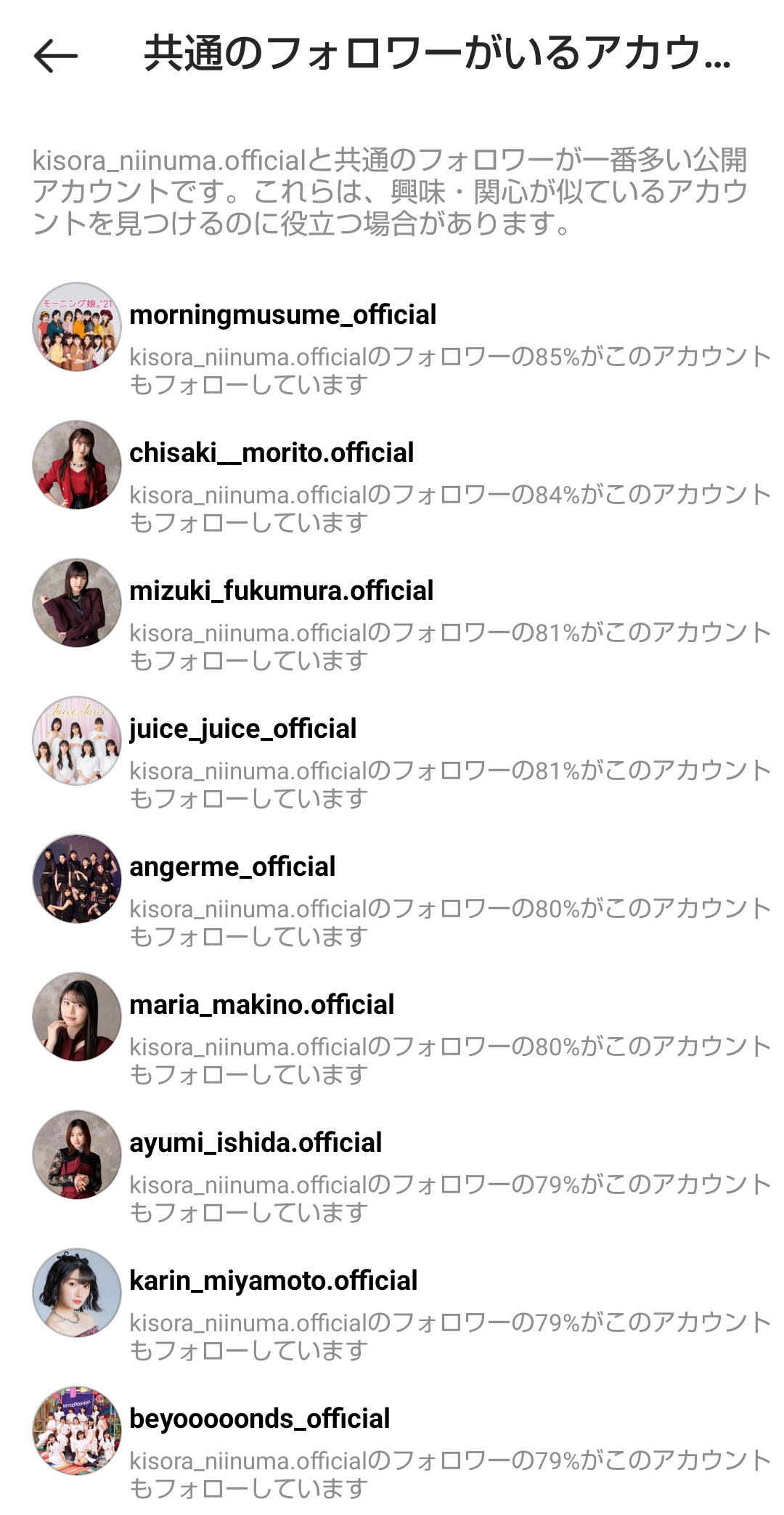Open karin_miyamoto.official account

point(273,1281)
